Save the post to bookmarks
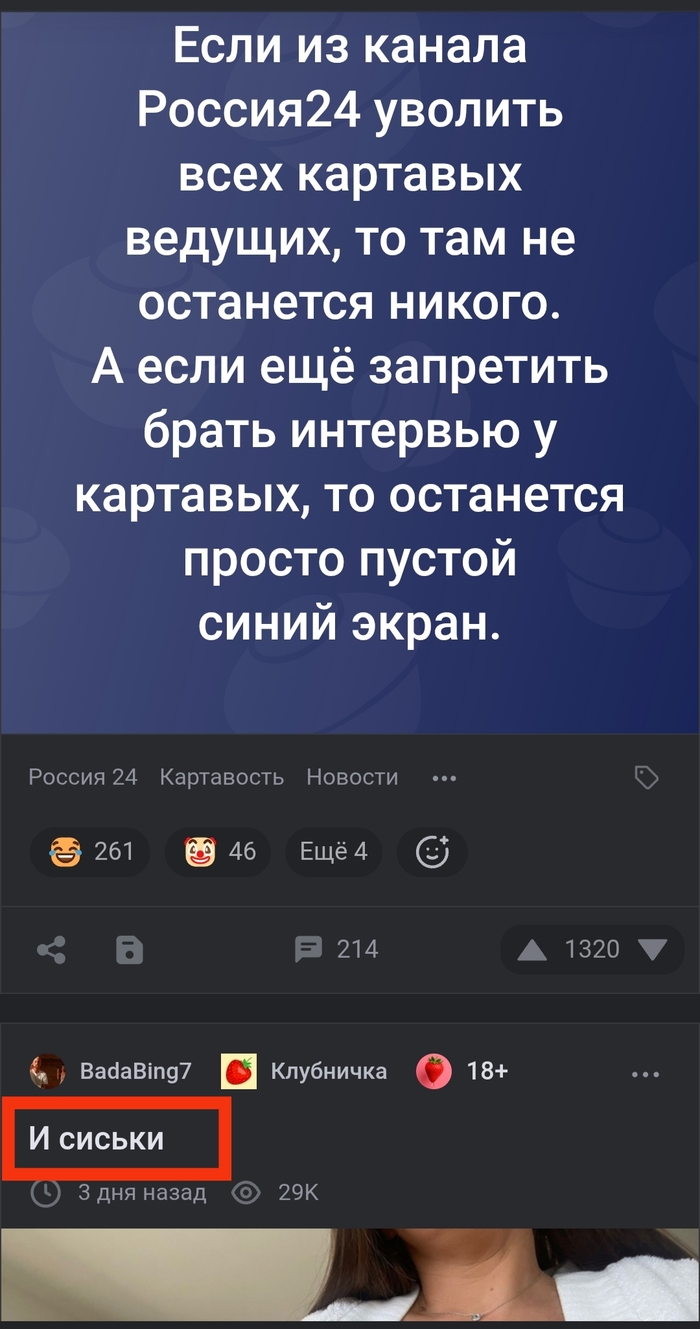 point(130,949)
